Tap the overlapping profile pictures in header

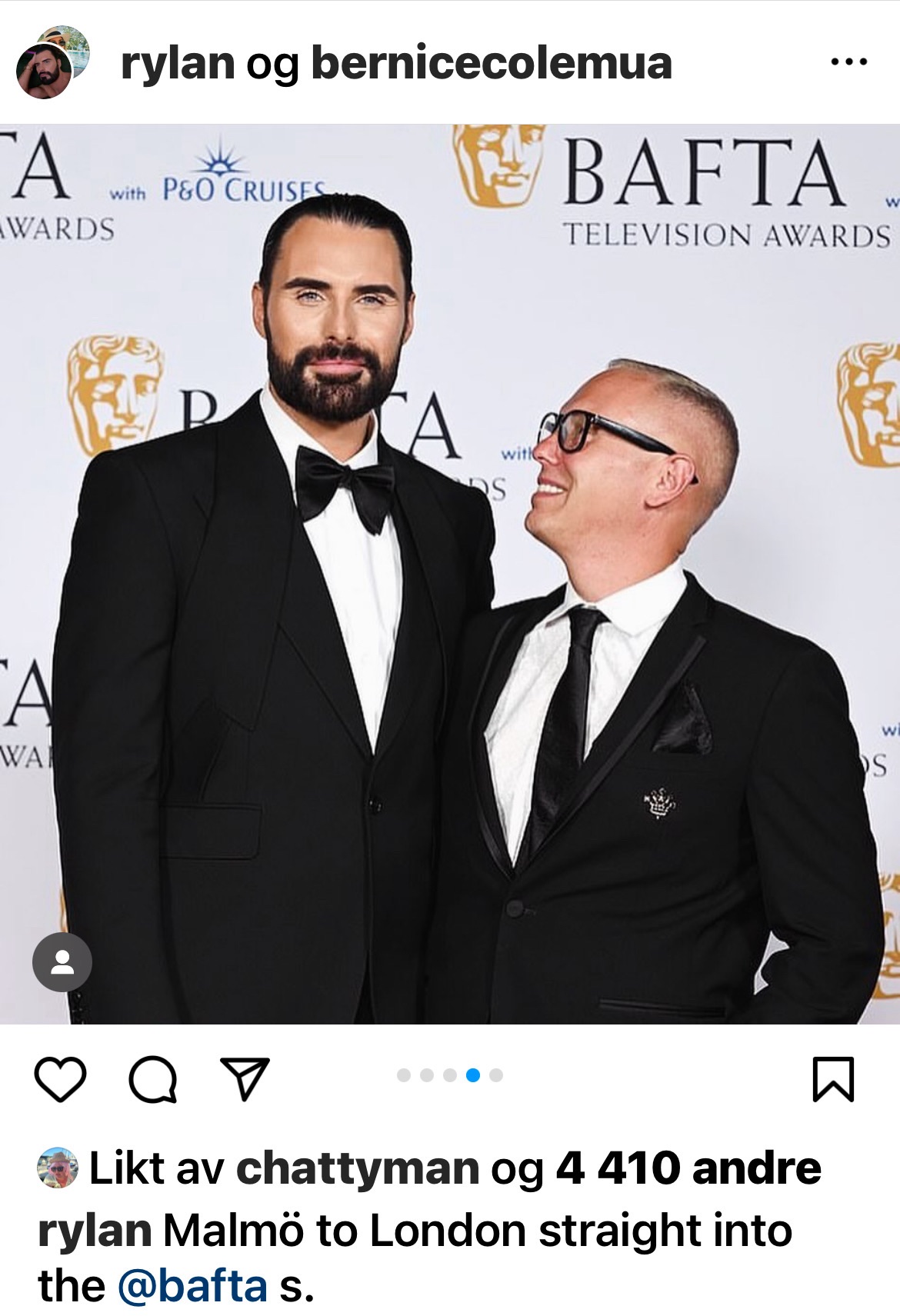(x=52, y=63)
